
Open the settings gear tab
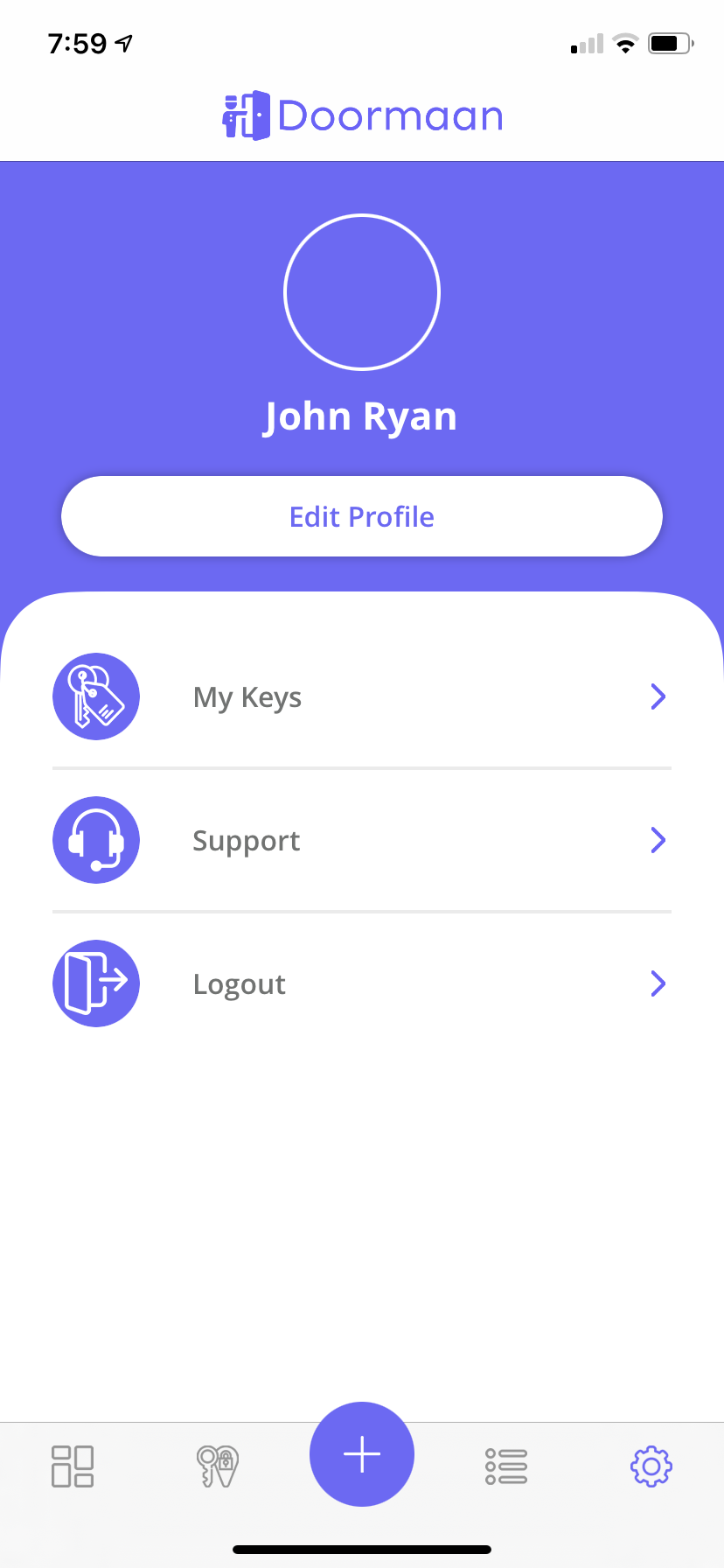tap(651, 1466)
